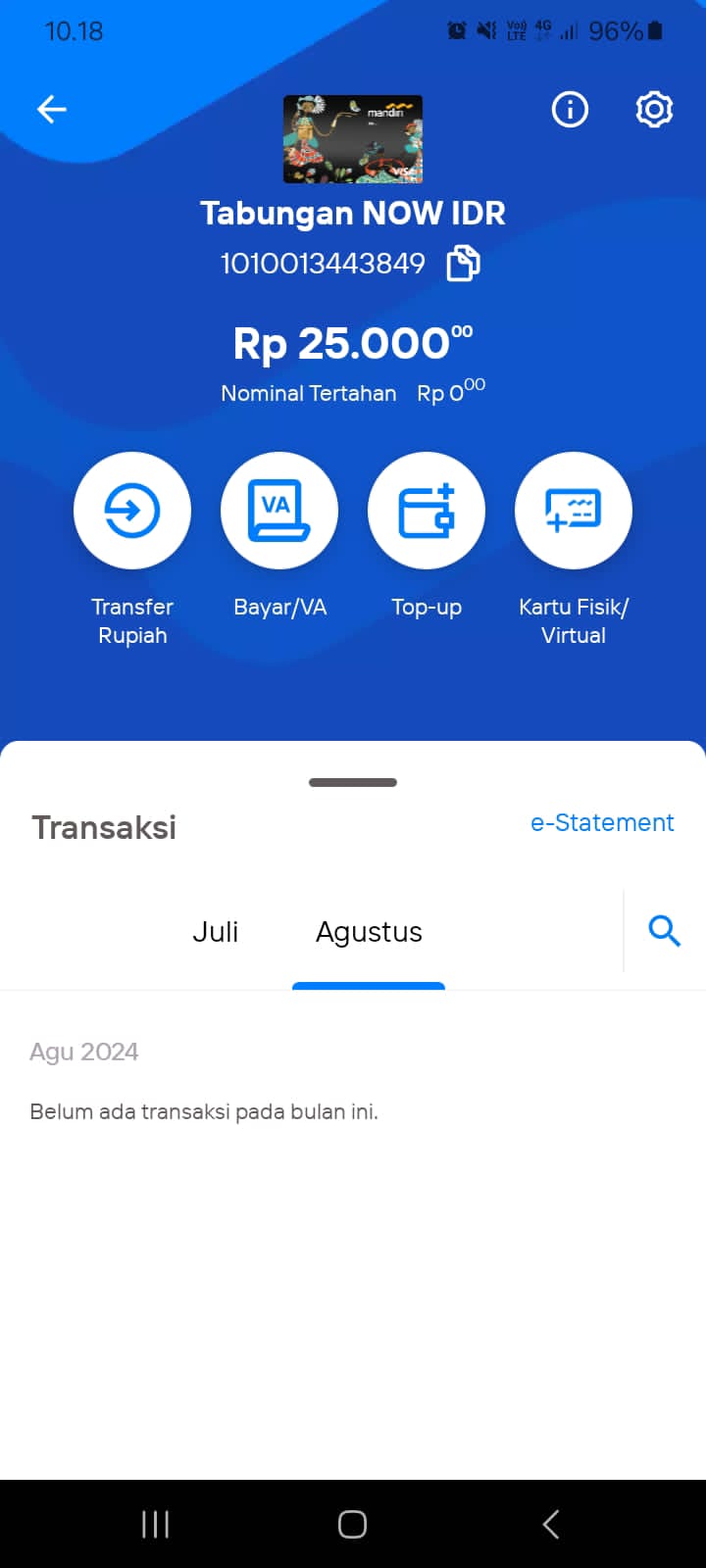Choose Top-up for e-wallets

pos(427,511)
